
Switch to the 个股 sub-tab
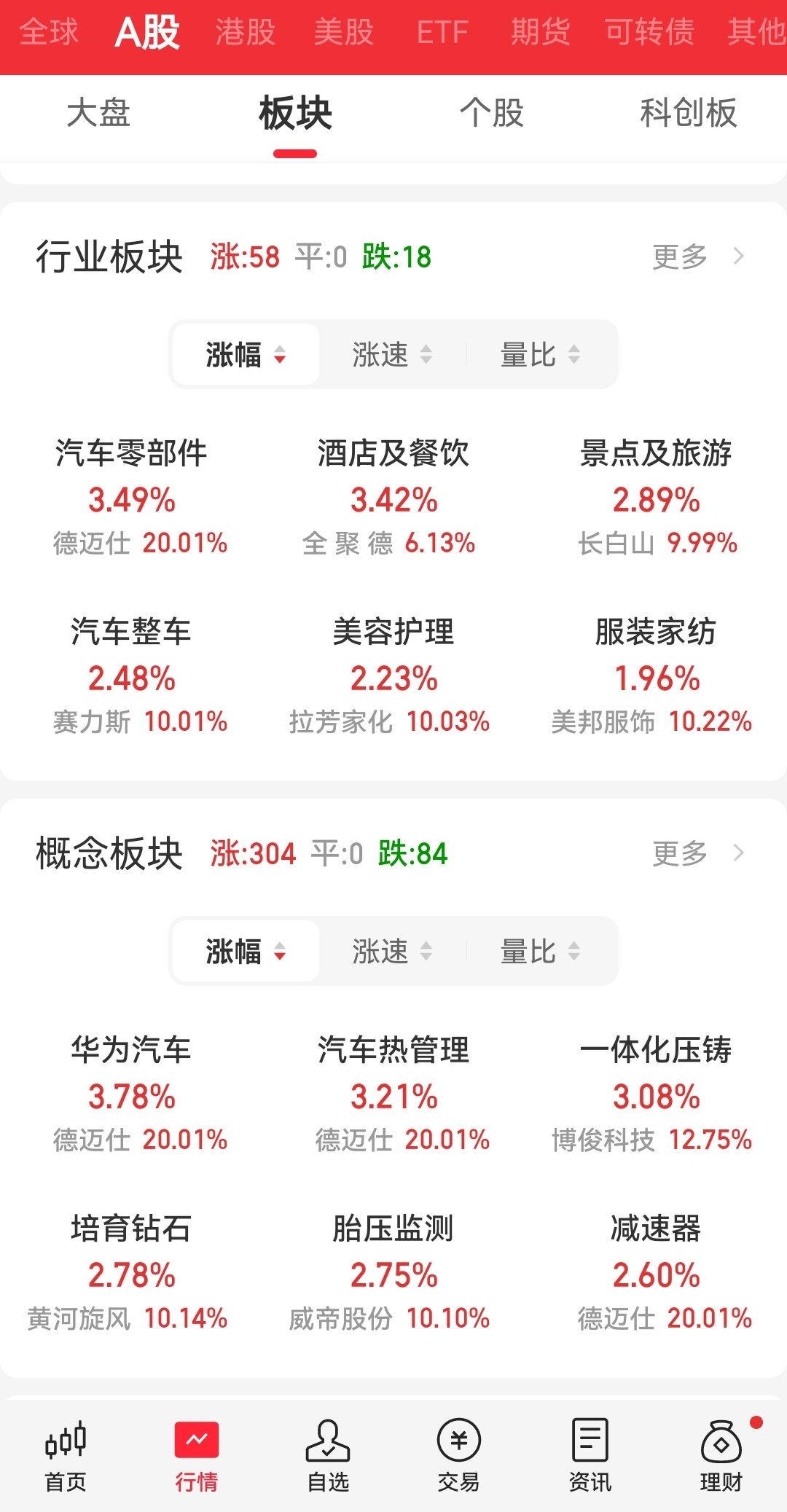[492, 113]
